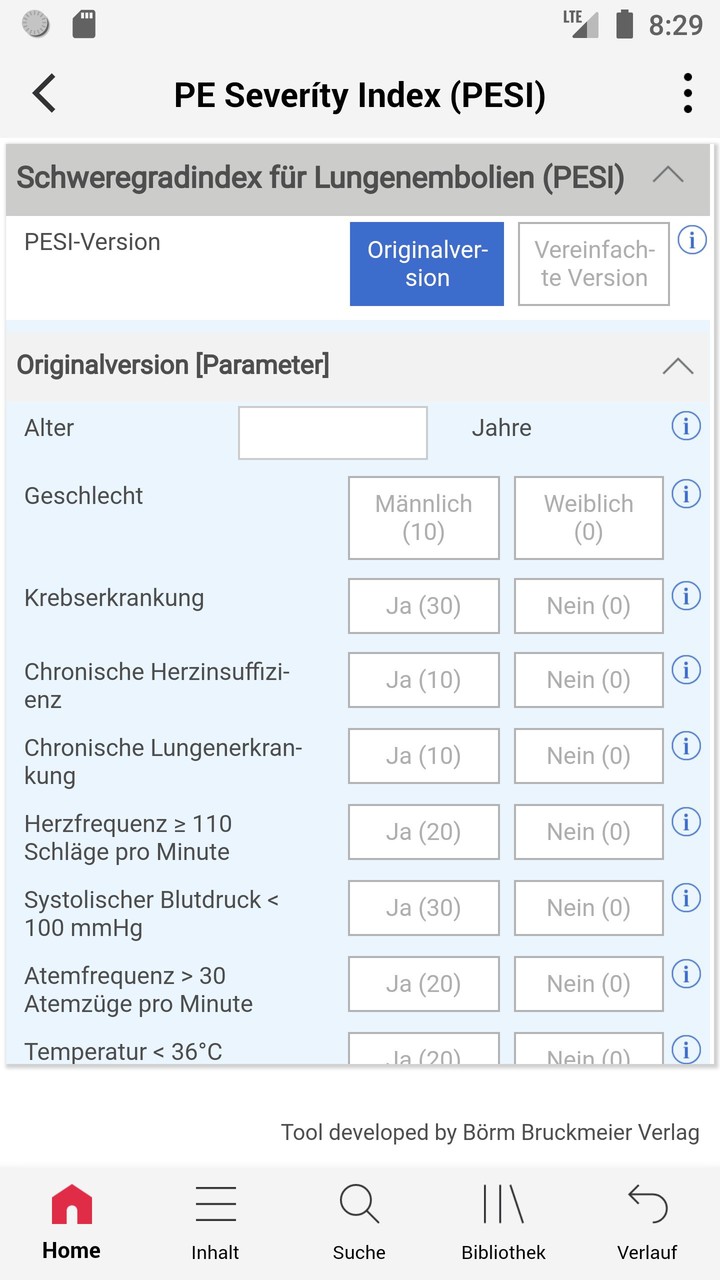Select Männlich (10) for Geschlecht
This screenshot has height=1280, width=720.
coord(423,517)
